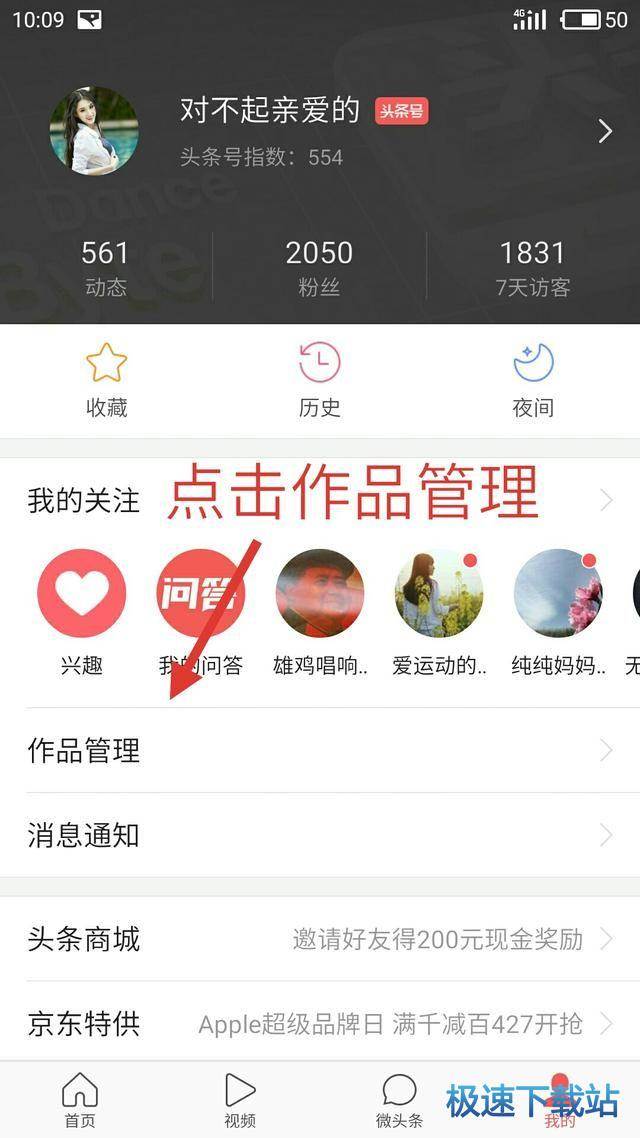640x1138 pixels.
Task: Open 我的问答 Q&A
Action: tap(201, 612)
